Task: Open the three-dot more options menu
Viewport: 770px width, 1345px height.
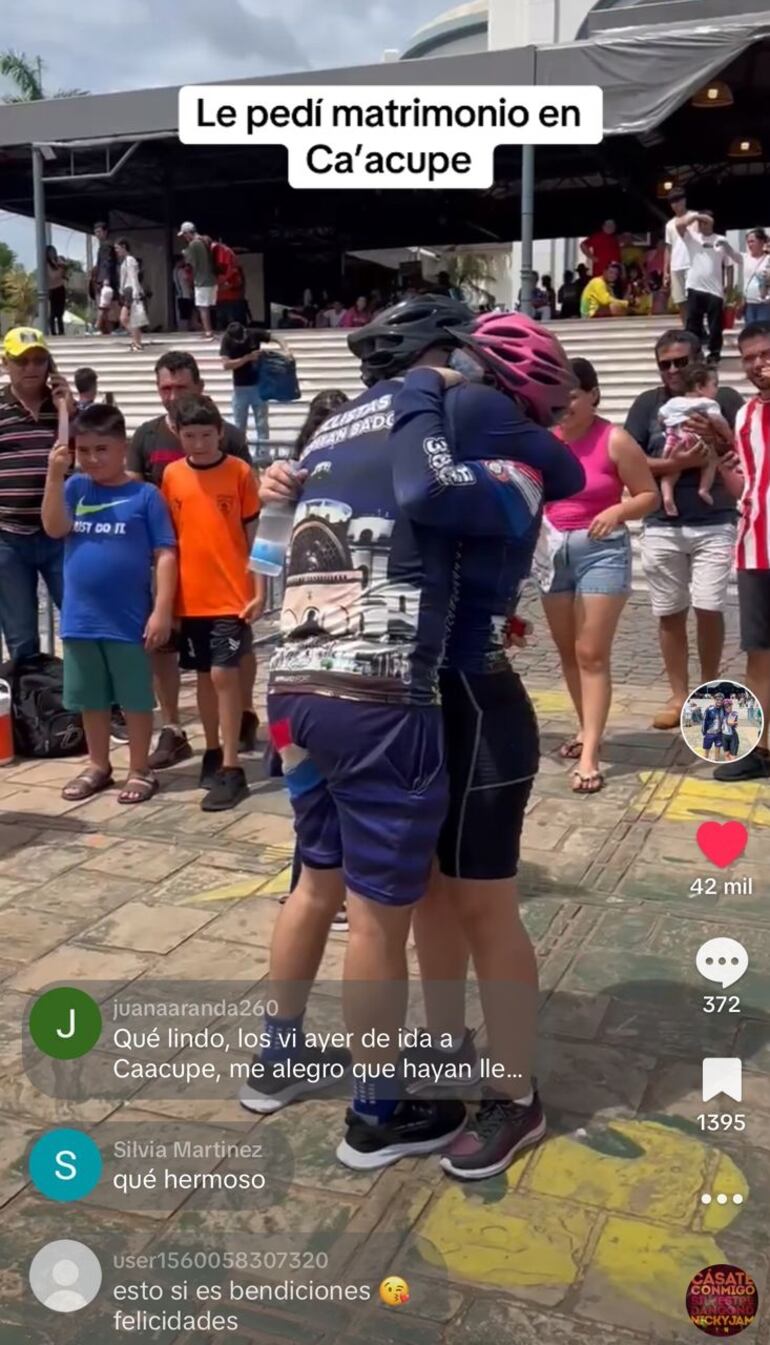Action: click(x=721, y=1198)
